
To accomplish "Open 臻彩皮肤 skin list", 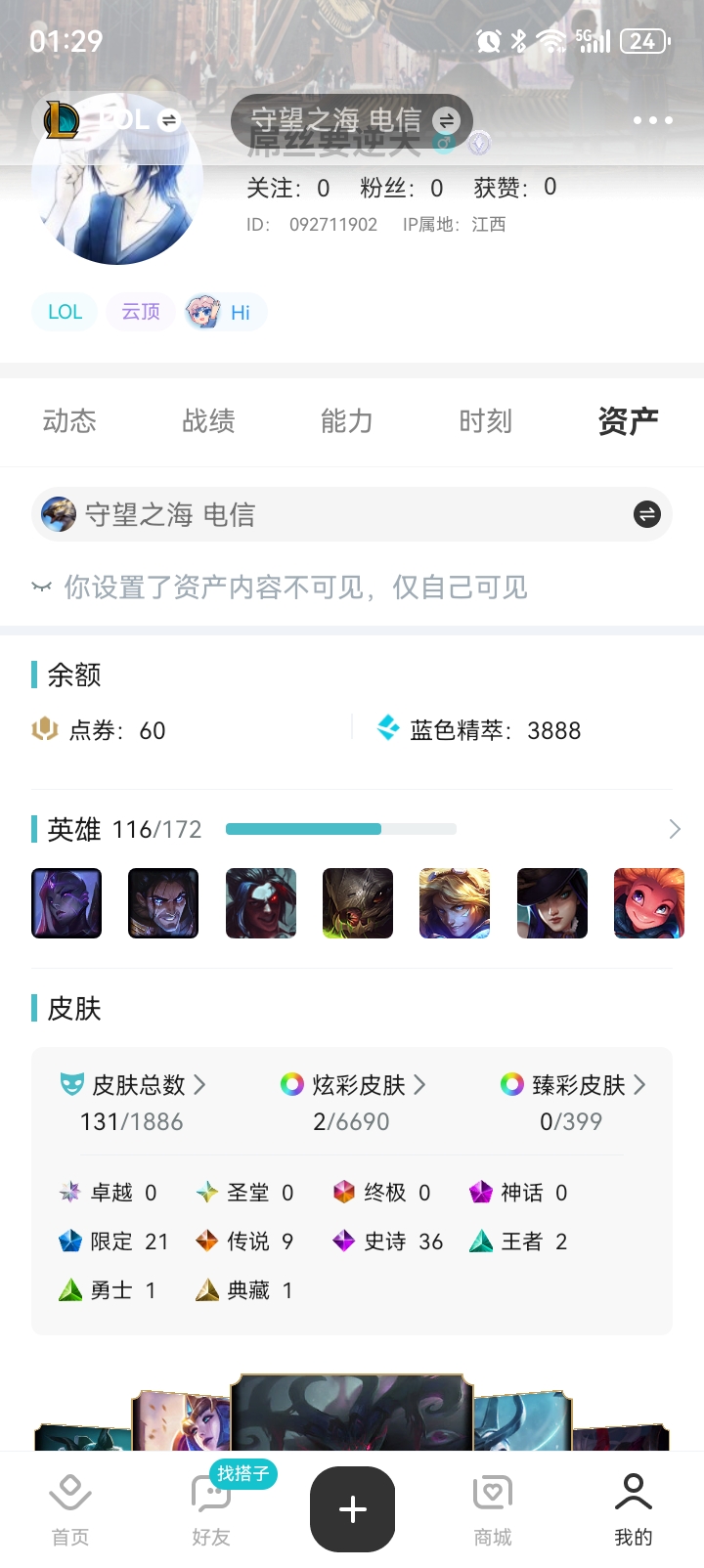I will [x=573, y=1085].
